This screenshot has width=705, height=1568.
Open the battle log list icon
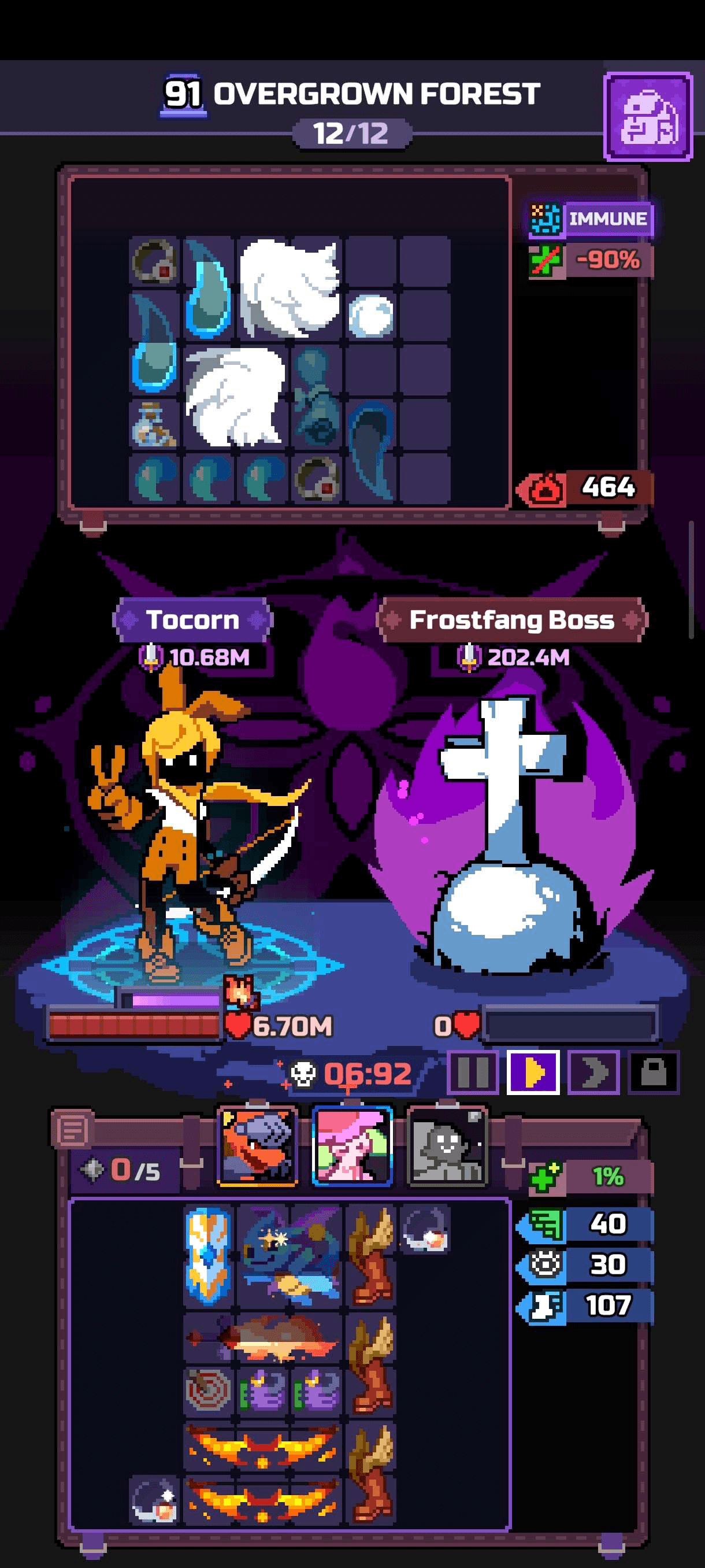tap(72, 1130)
